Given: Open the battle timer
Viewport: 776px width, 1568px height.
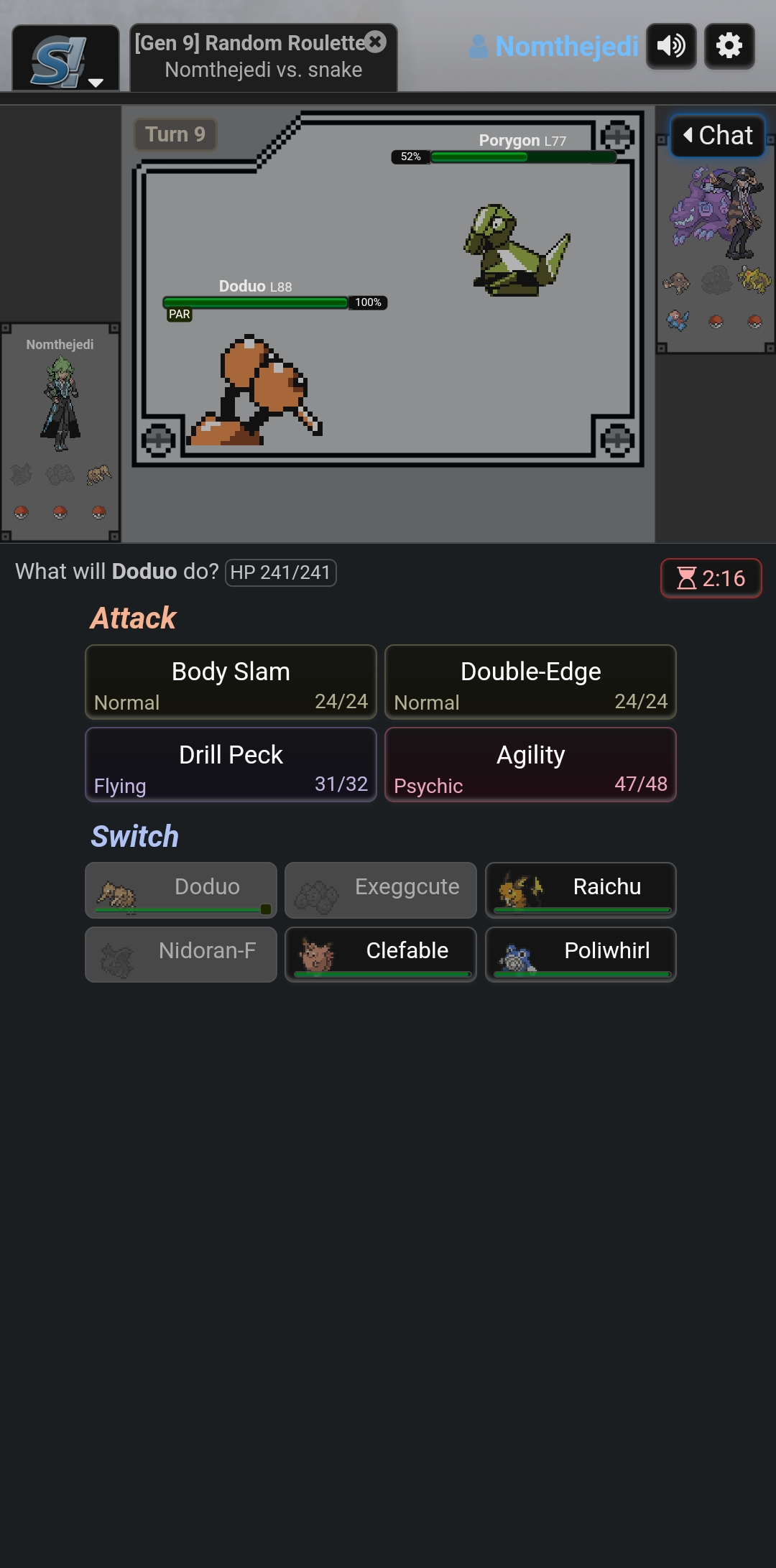Looking at the screenshot, I should tap(711, 578).
